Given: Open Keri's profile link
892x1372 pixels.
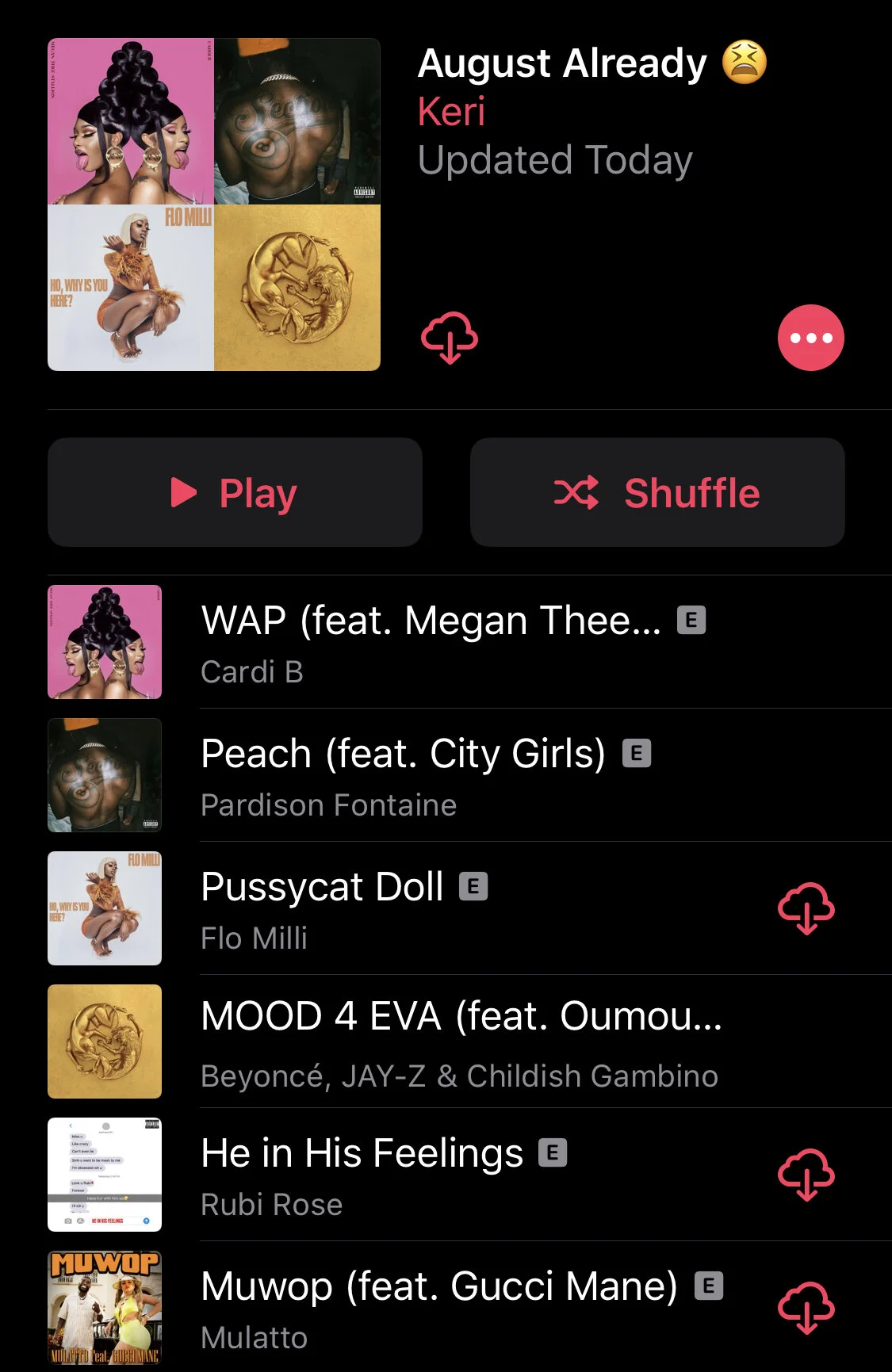Looking at the screenshot, I should click(451, 112).
